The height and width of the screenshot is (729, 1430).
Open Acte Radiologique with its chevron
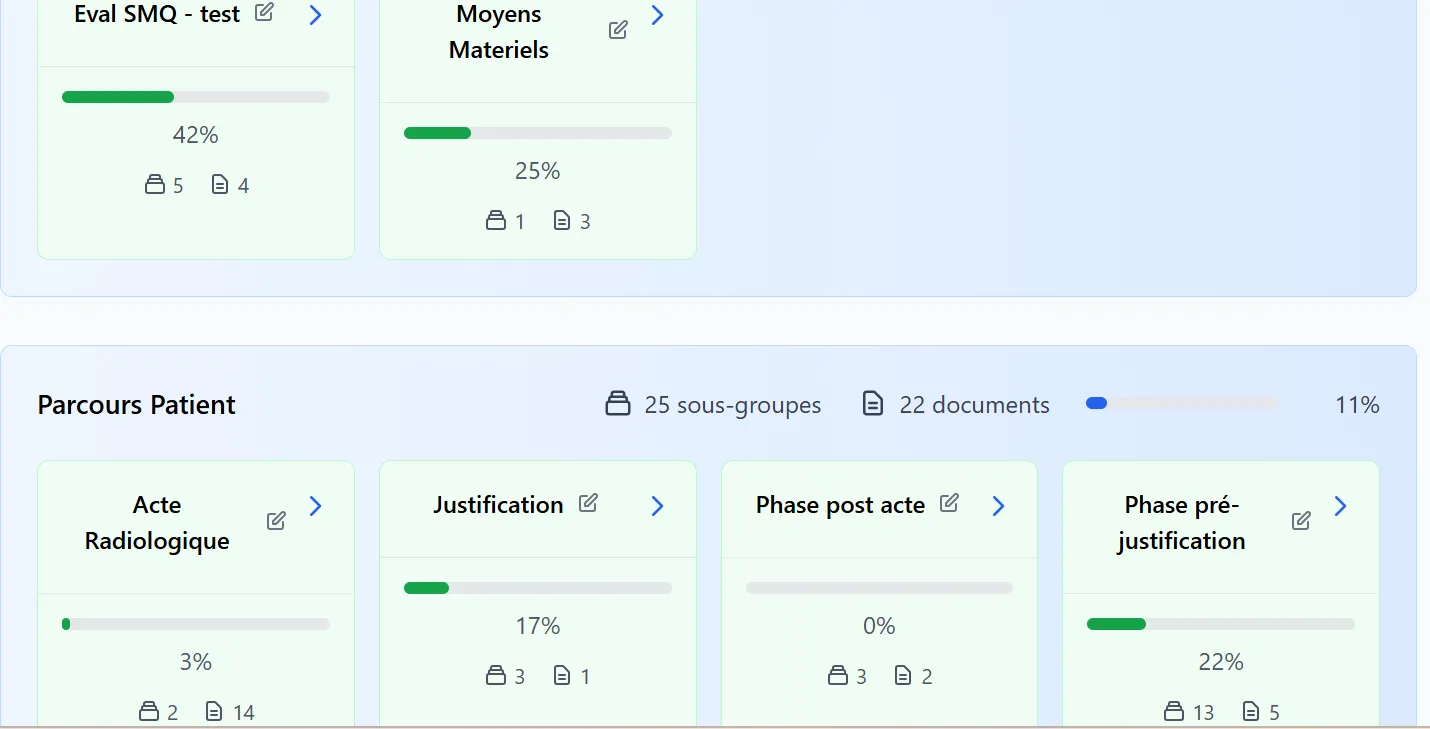(316, 506)
